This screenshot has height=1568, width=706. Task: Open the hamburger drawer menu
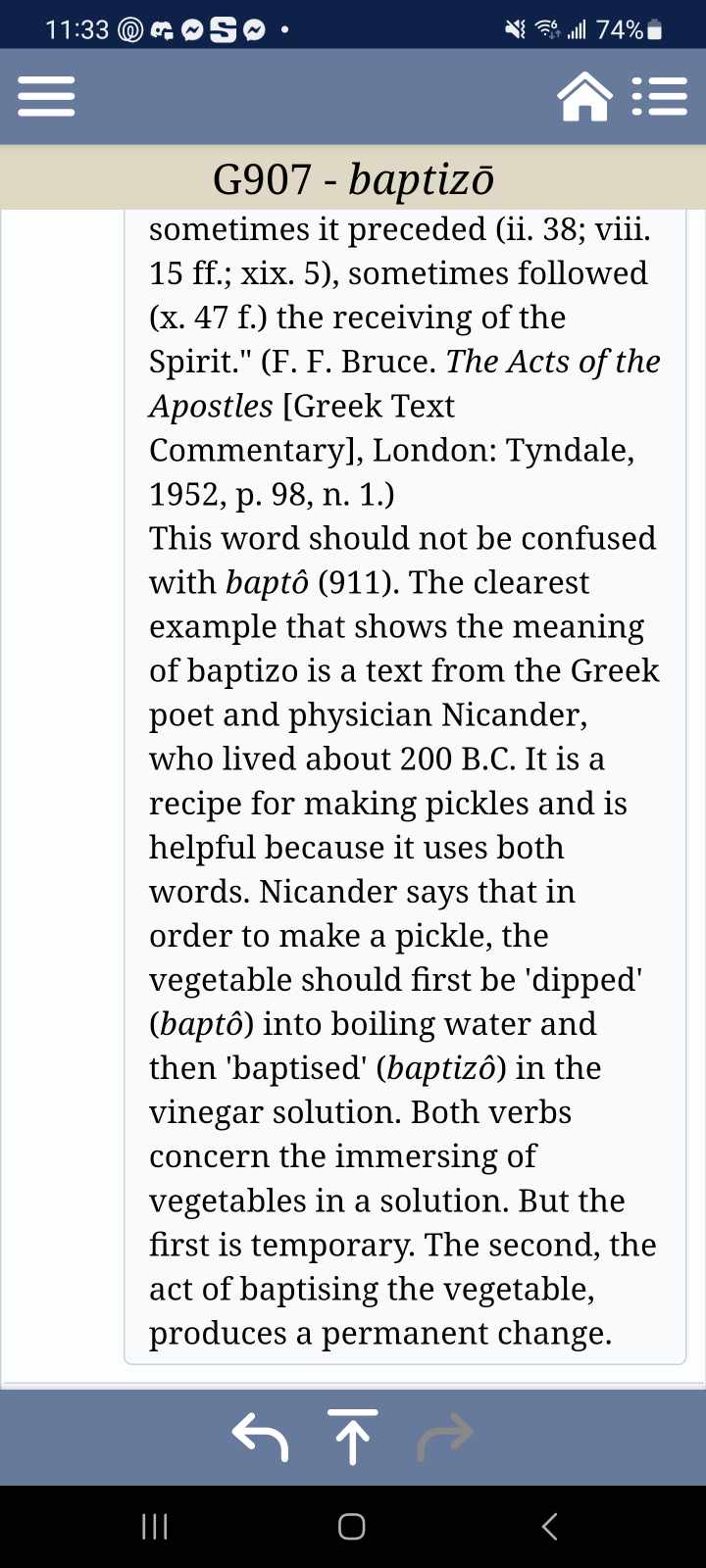tap(46, 97)
